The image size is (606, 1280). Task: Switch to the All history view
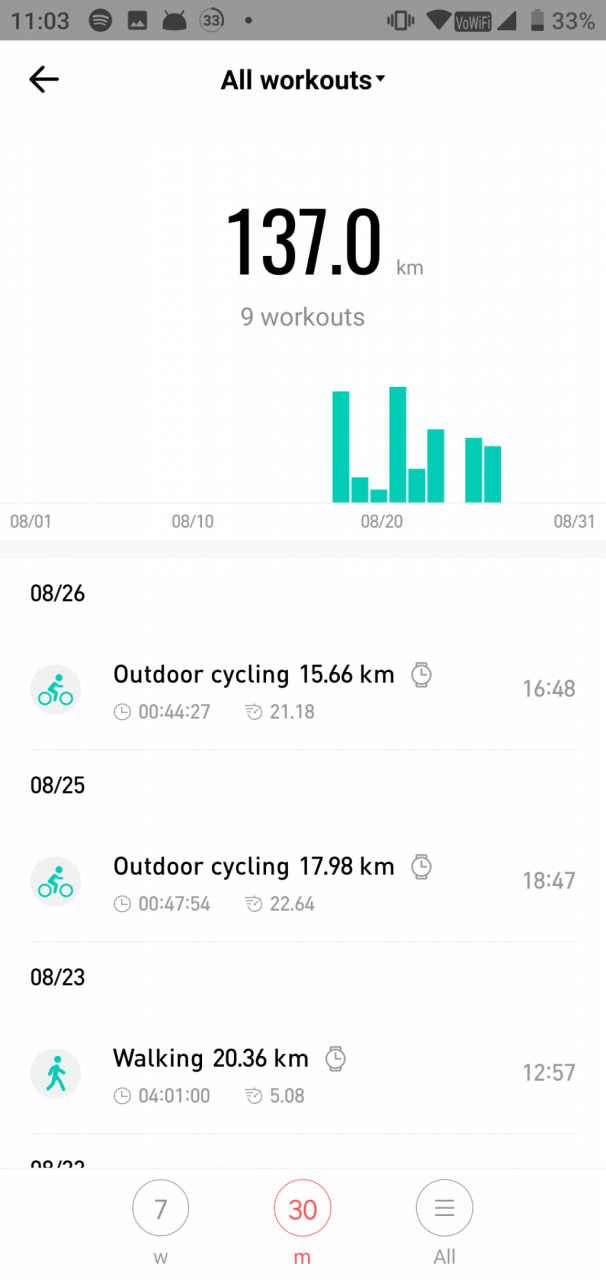tap(444, 1224)
